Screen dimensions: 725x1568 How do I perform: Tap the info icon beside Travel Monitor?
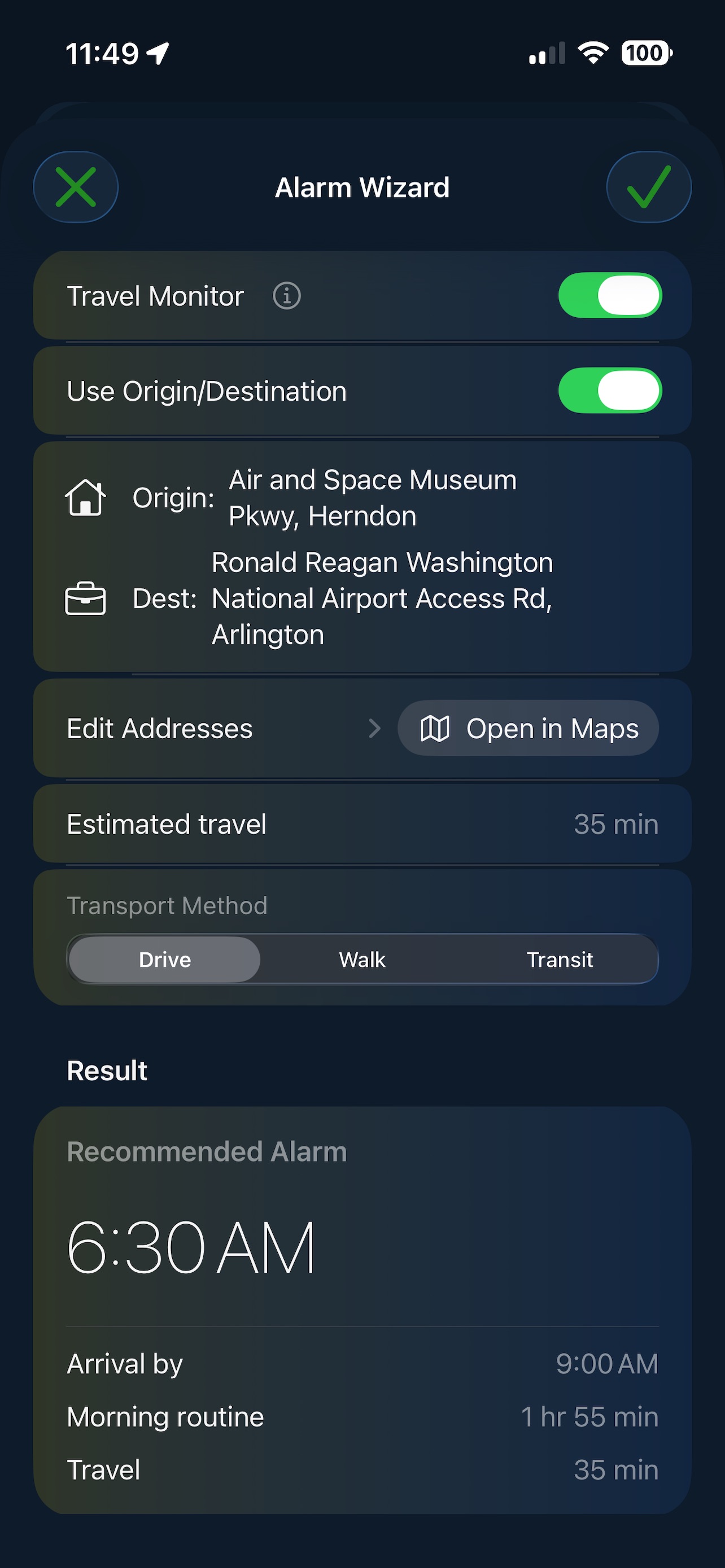pos(286,296)
